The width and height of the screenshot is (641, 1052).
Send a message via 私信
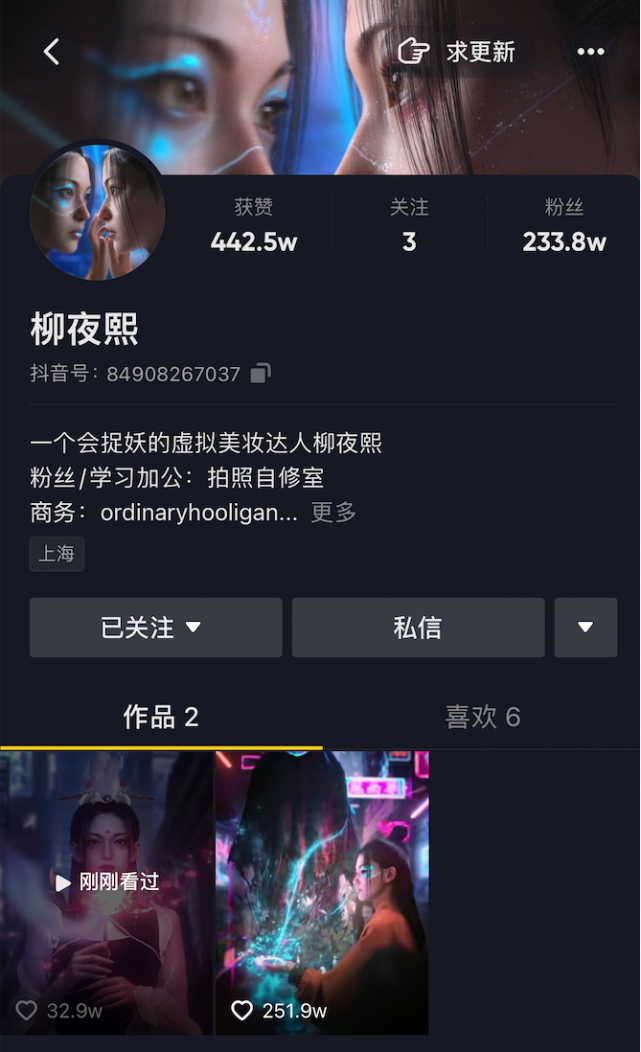click(x=418, y=628)
